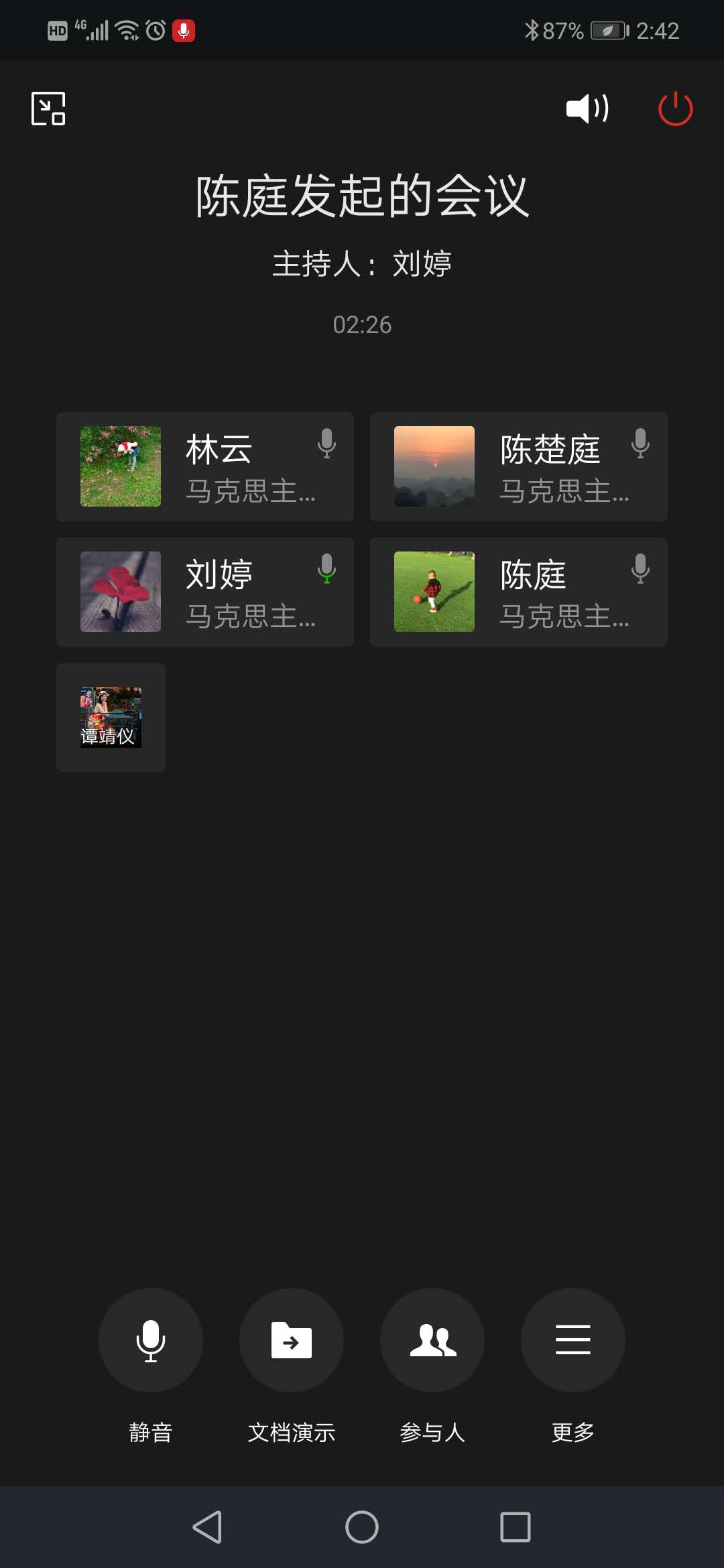Go back using the system back button

click(x=207, y=1527)
